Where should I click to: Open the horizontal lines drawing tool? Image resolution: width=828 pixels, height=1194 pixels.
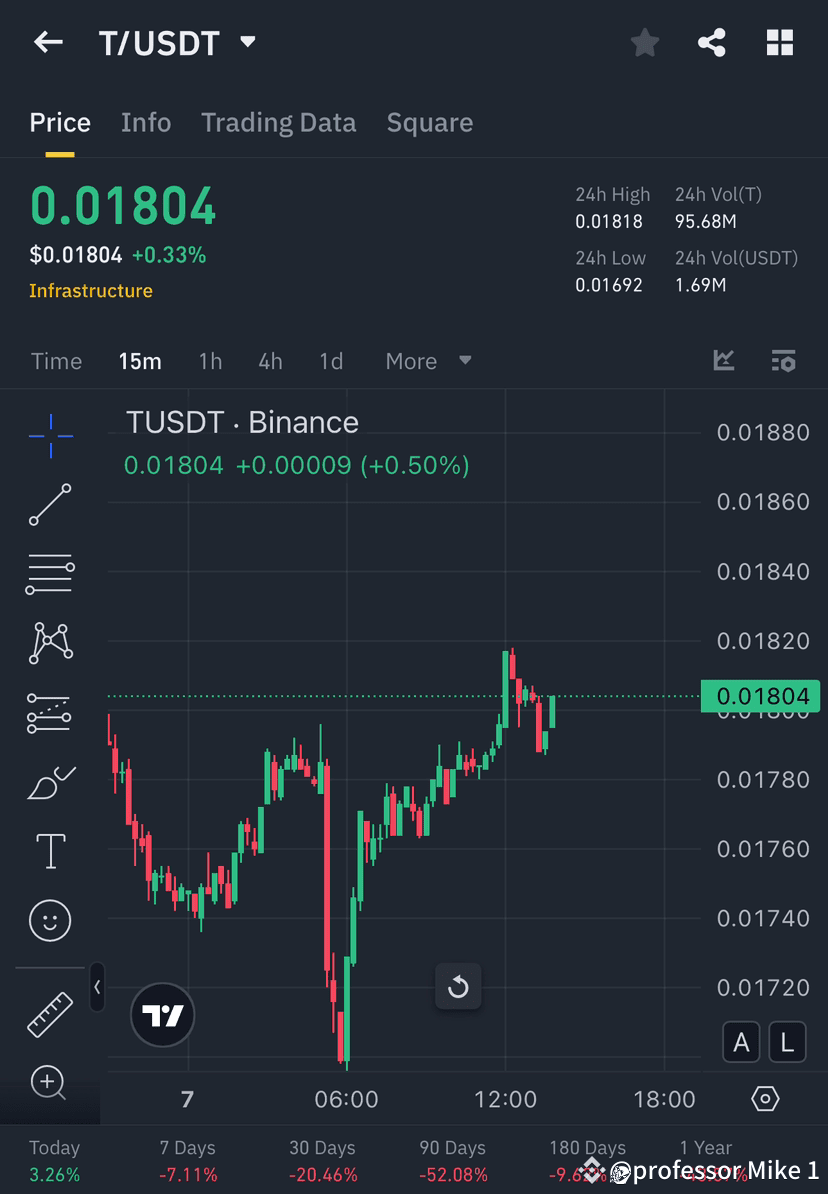tap(50, 574)
